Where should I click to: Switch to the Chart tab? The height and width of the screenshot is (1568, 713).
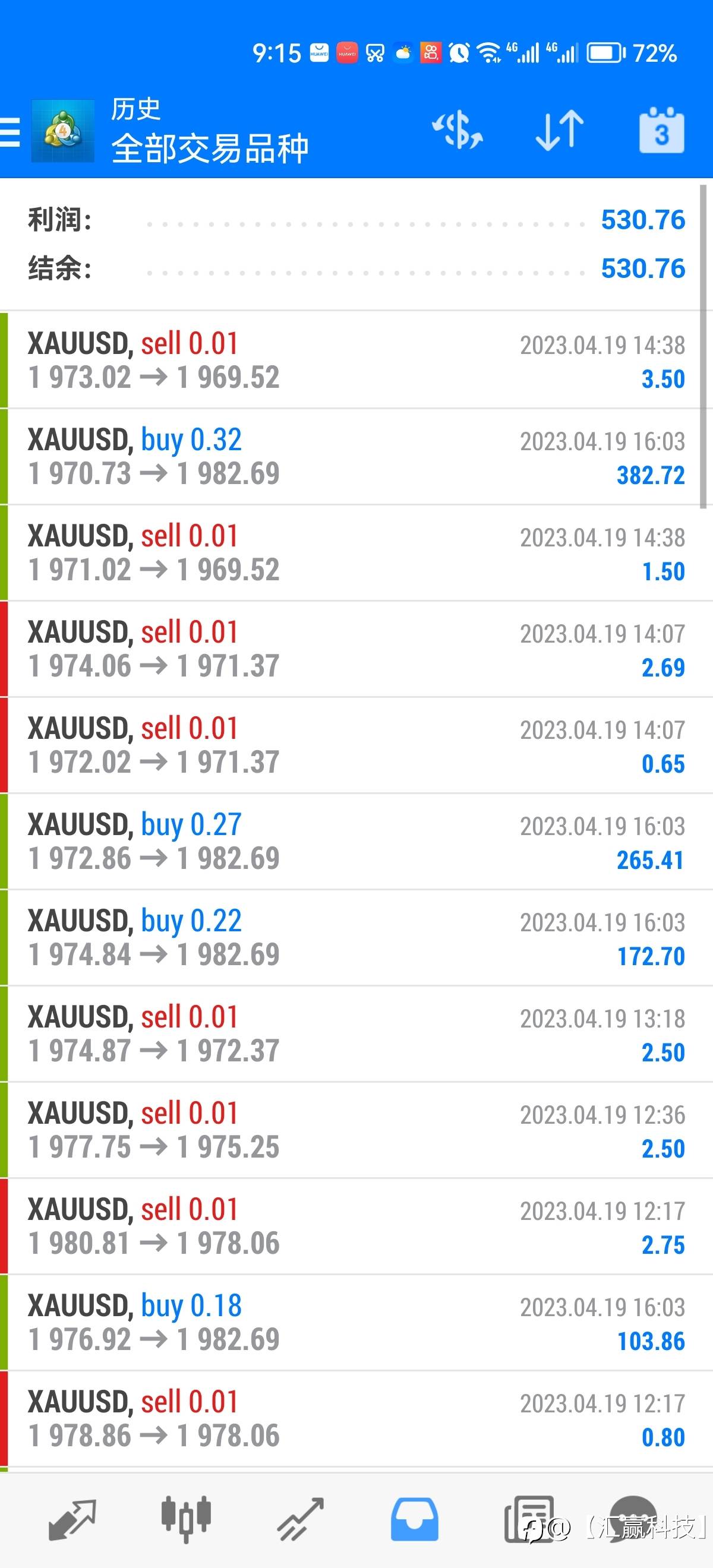pos(186,1519)
